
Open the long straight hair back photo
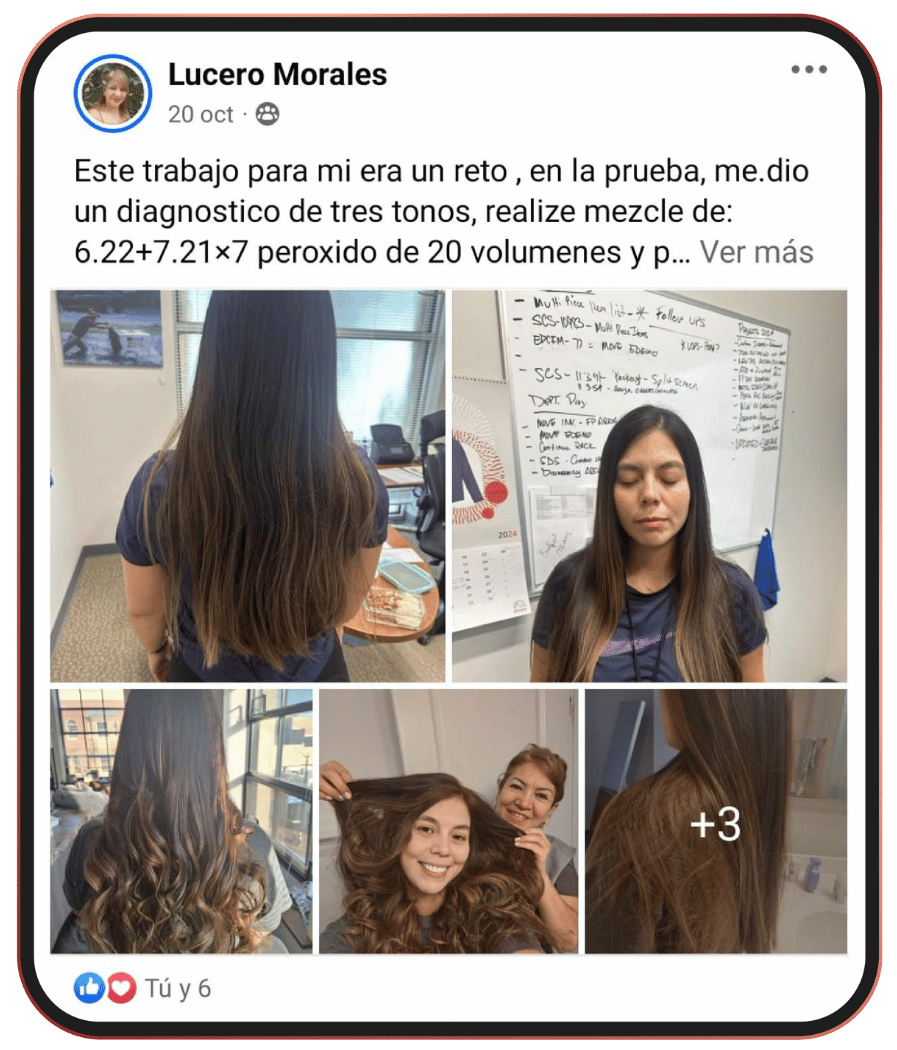[248, 486]
